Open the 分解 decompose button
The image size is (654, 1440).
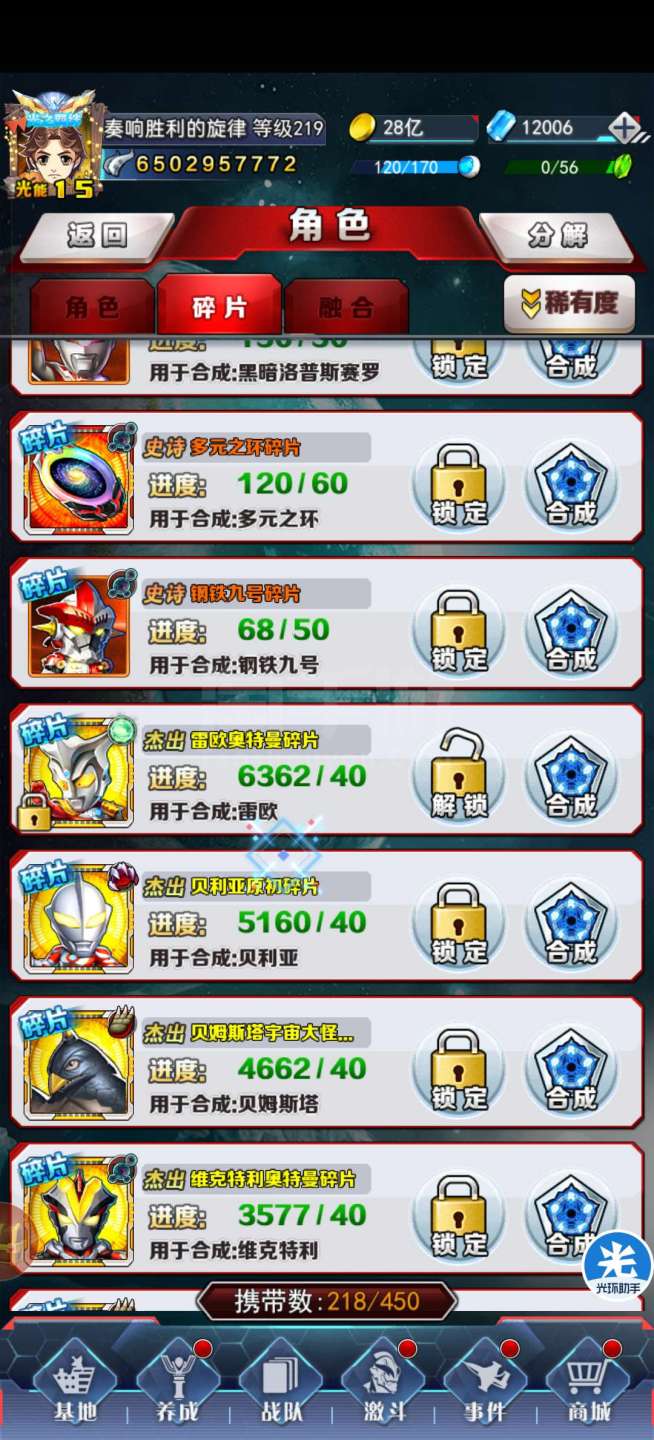pos(558,236)
